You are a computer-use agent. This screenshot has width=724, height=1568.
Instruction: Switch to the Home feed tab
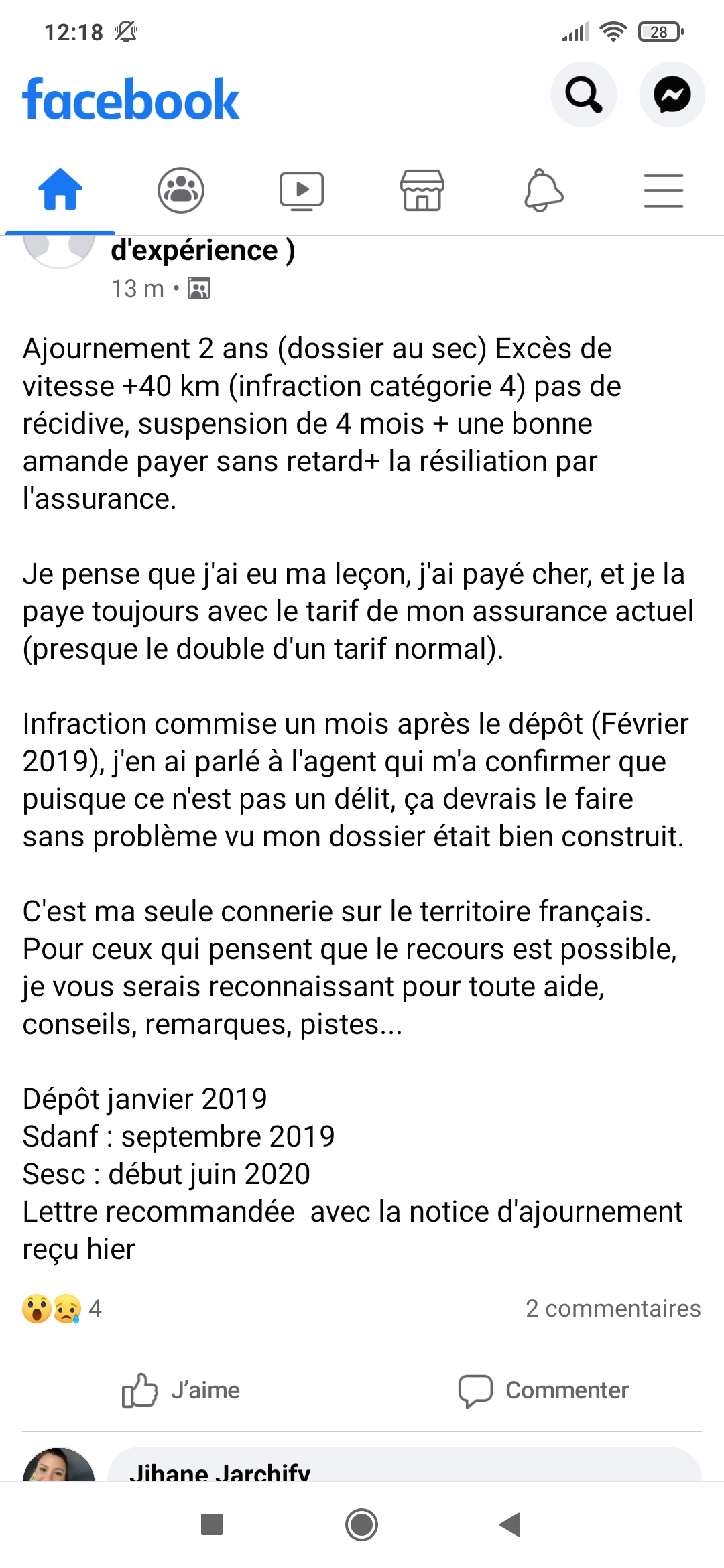pos(60,190)
